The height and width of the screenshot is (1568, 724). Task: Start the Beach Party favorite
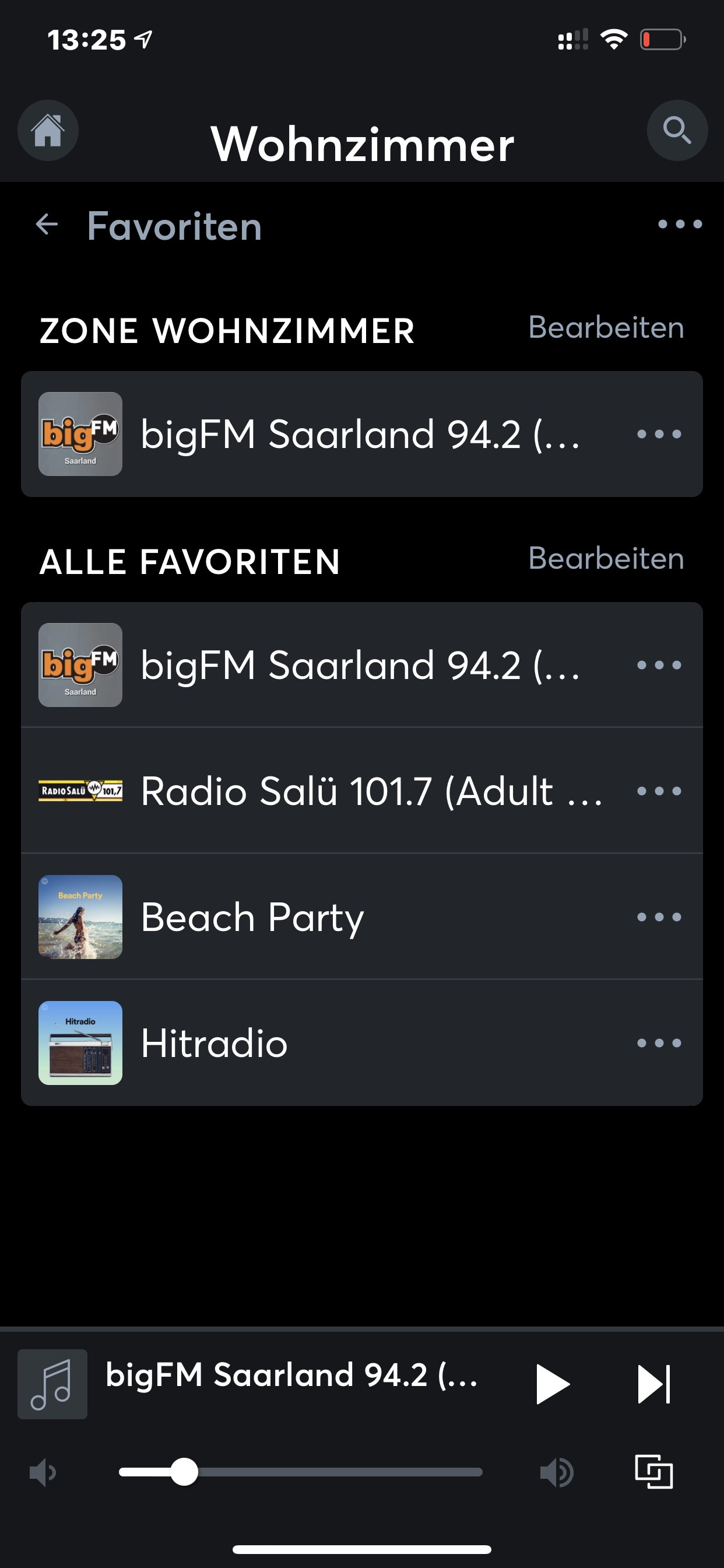[x=252, y=916]
